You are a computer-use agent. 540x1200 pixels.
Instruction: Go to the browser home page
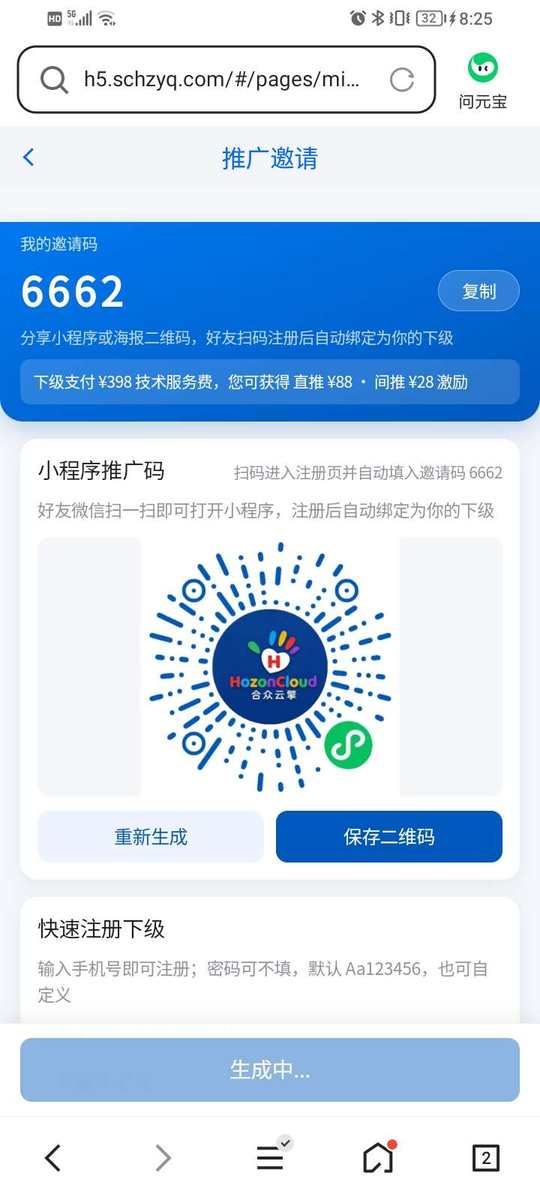(x=379, y=1157)
